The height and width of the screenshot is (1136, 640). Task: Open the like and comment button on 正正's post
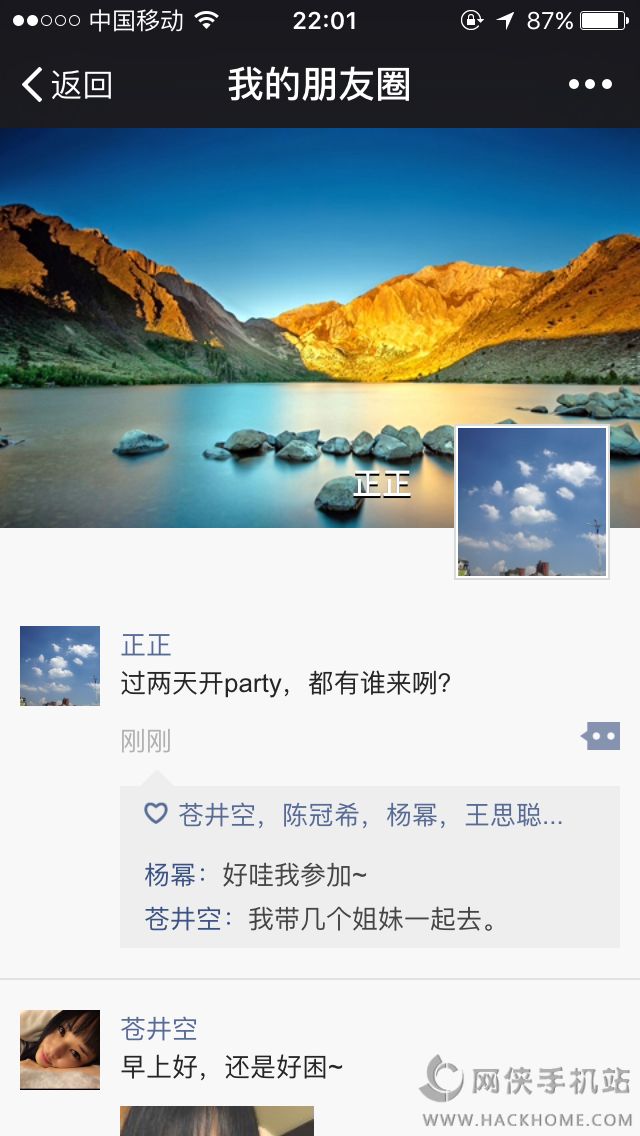click(x=601, y=737)
